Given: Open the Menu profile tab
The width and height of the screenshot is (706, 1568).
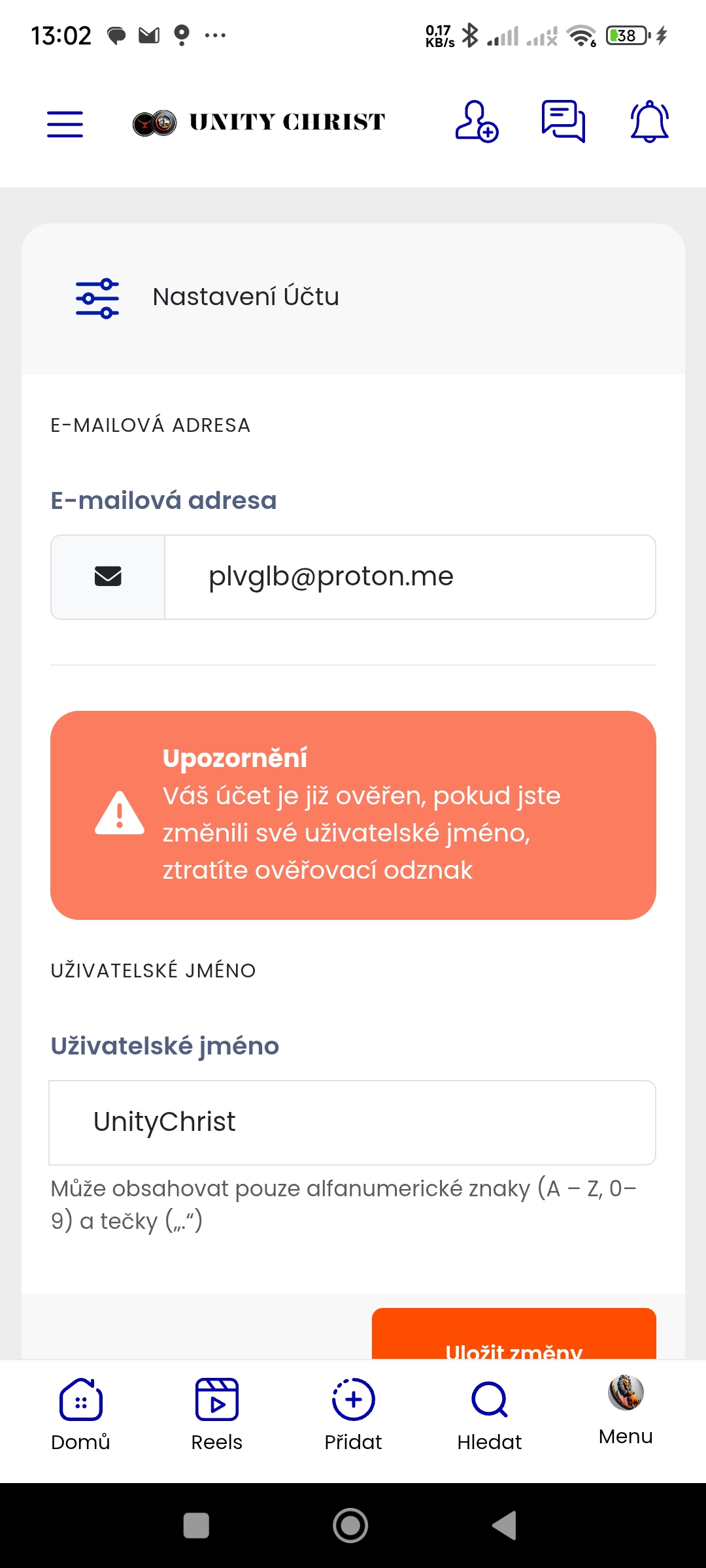Looking at the screenshot, I should point(626,1410).
